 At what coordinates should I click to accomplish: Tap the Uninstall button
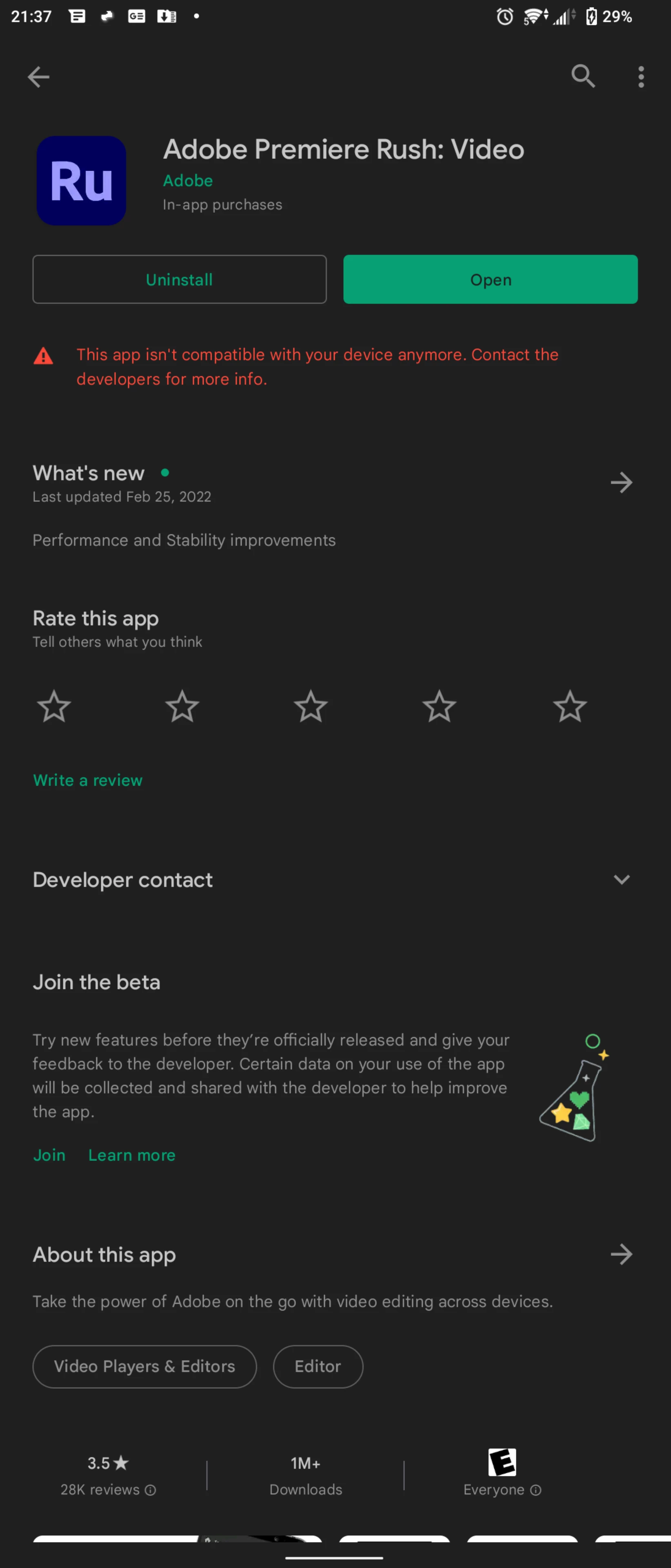click(180, 279)
